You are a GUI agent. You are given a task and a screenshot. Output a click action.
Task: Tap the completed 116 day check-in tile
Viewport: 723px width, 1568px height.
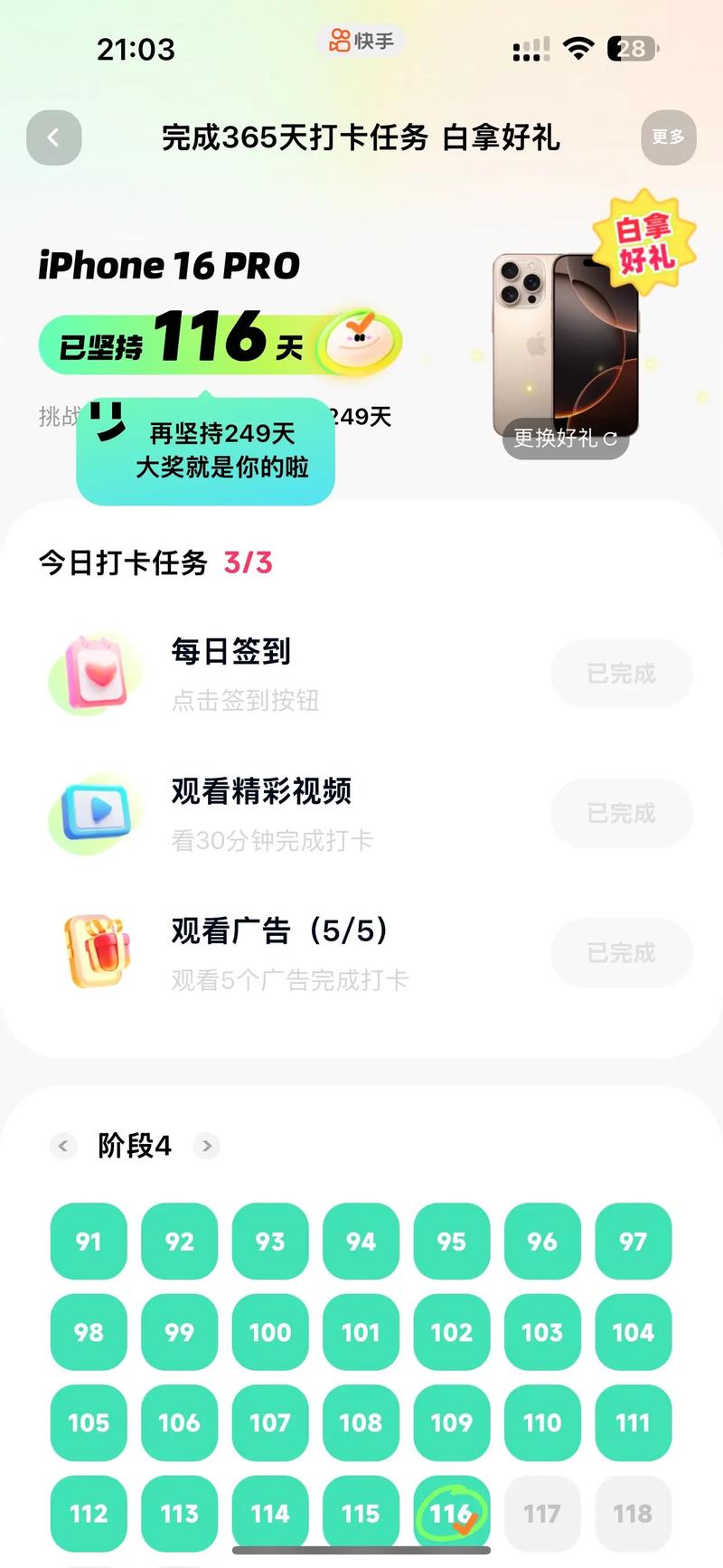pyautogui.click(x=451, y=1513)
